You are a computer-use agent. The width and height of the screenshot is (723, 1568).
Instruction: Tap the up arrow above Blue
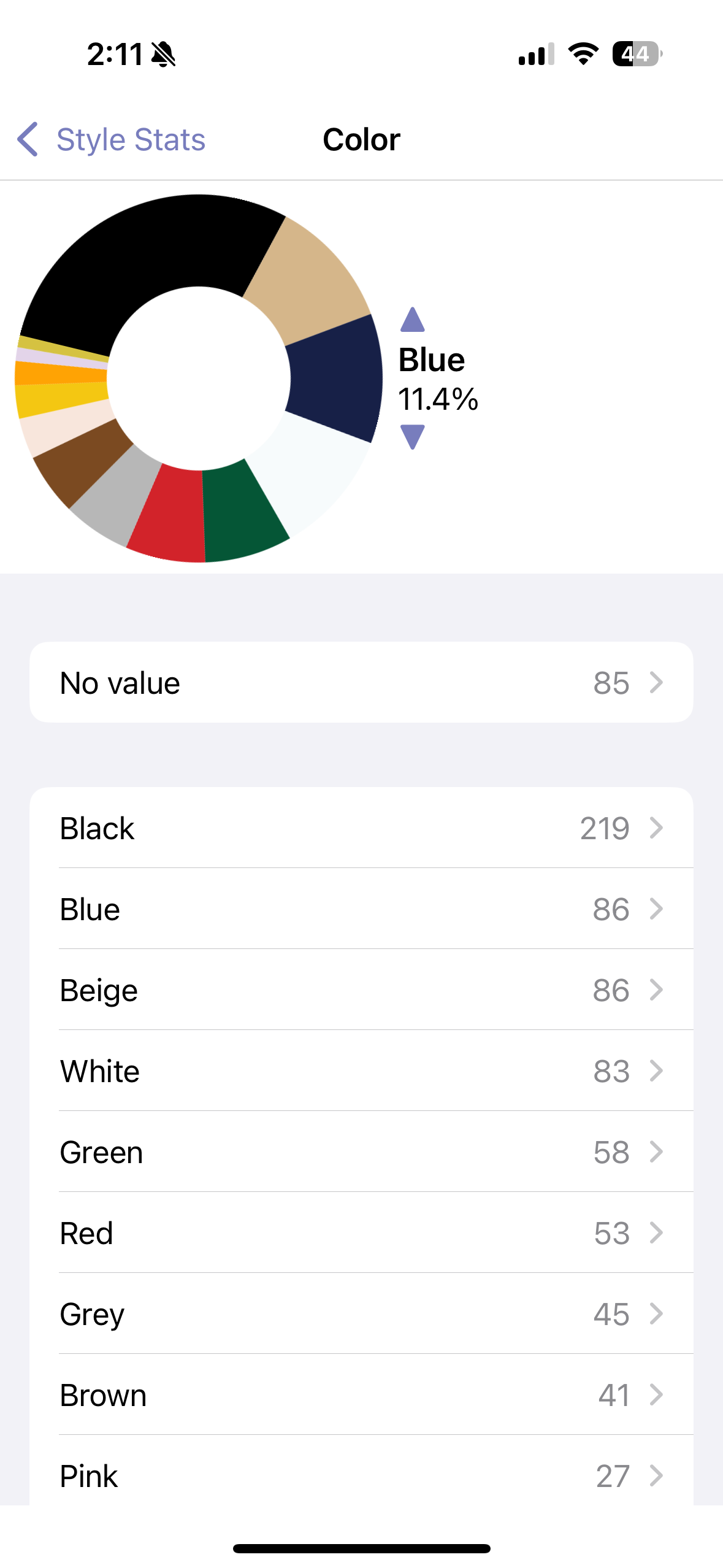pyautogui.click(x=412, y=319)
